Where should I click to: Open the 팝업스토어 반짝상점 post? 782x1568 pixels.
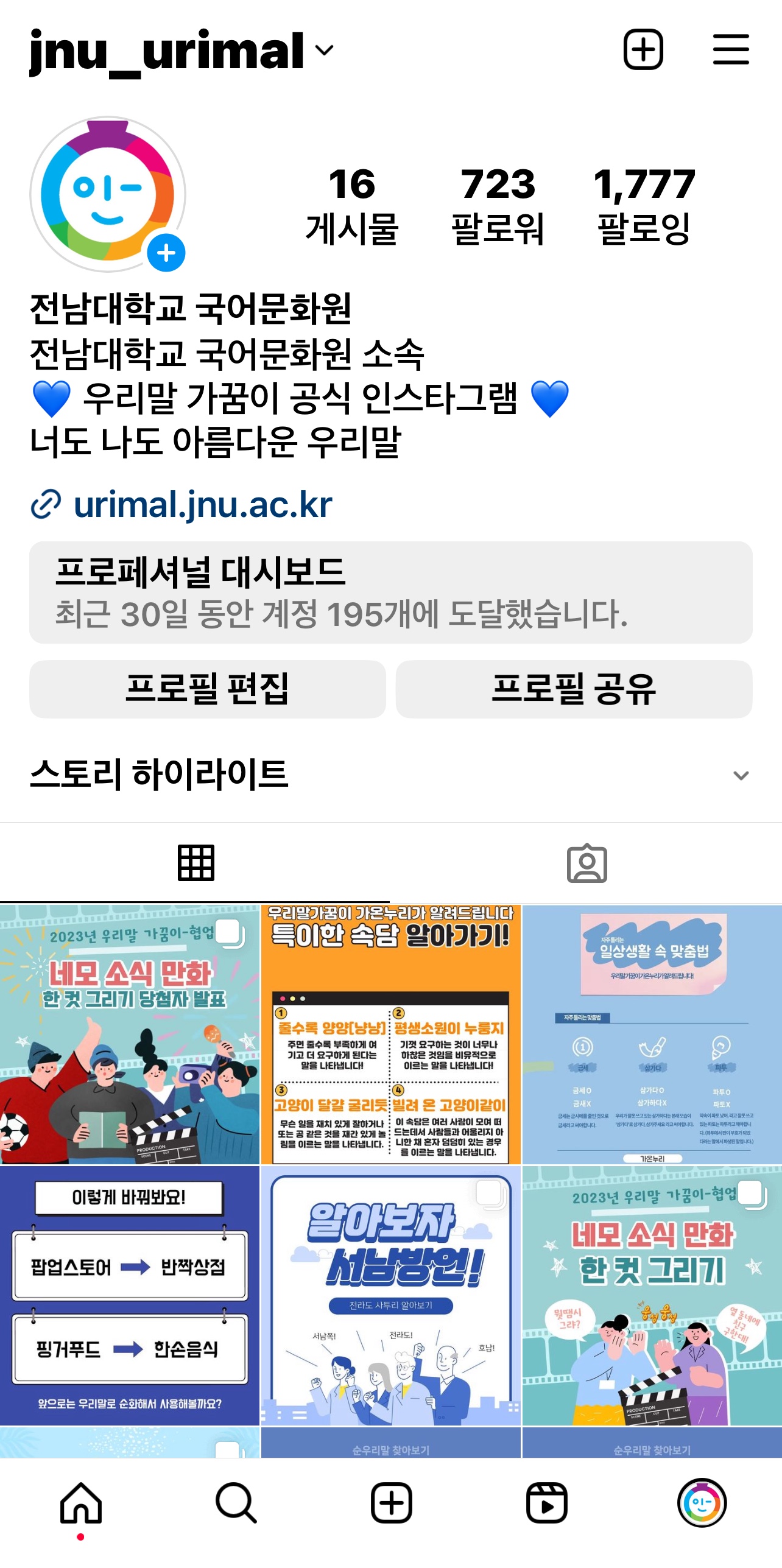pos(130,1295)
